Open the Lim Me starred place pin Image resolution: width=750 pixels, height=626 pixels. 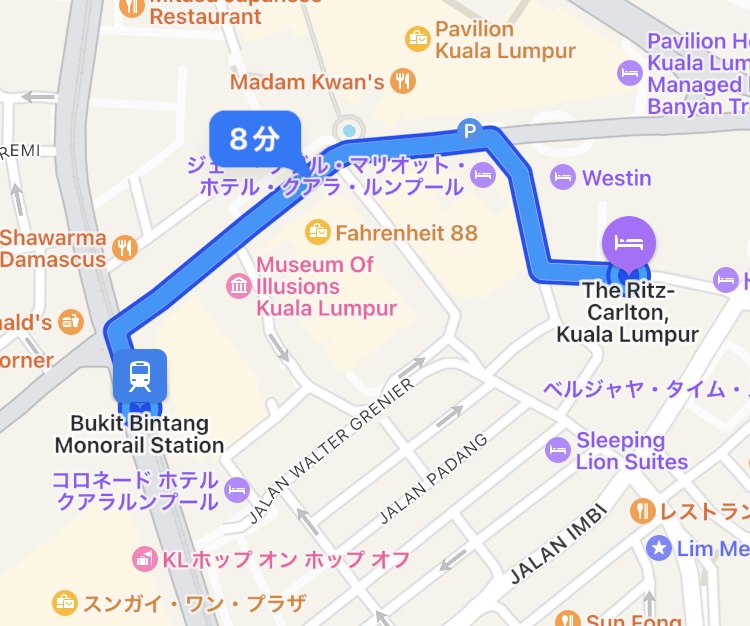pos(659,548)
